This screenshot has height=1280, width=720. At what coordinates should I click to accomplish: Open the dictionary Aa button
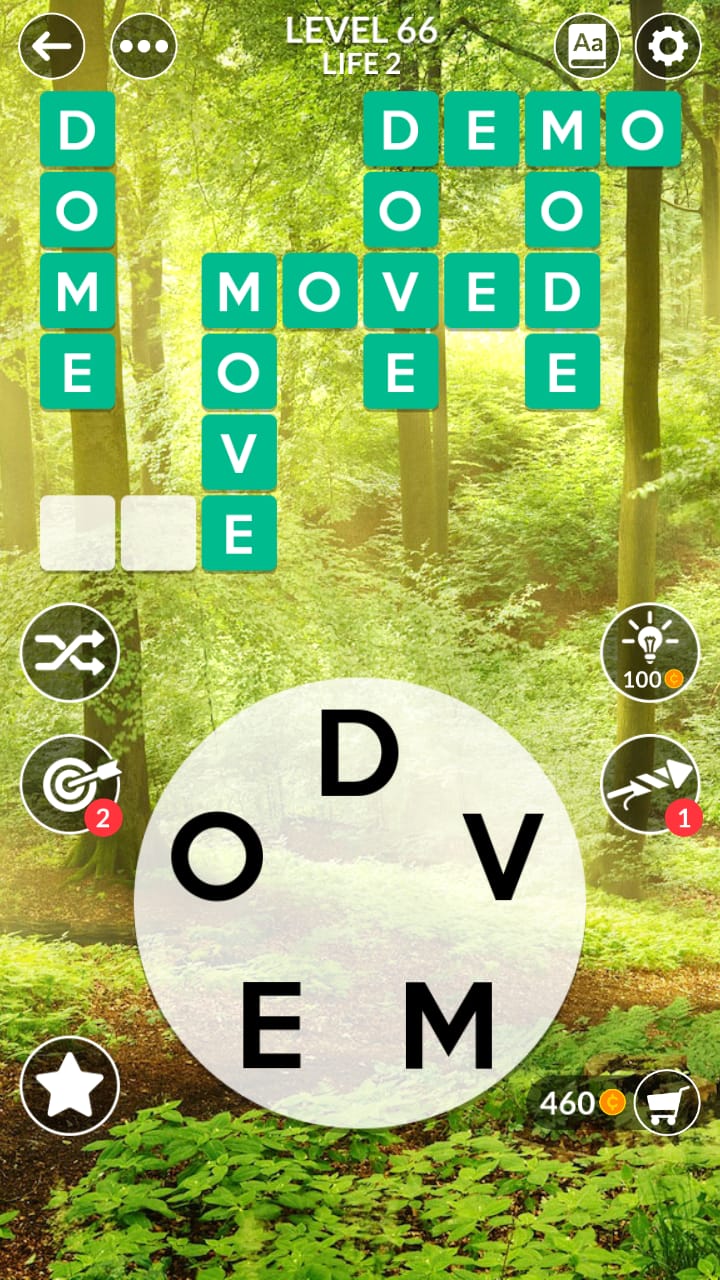click(588, 44)
